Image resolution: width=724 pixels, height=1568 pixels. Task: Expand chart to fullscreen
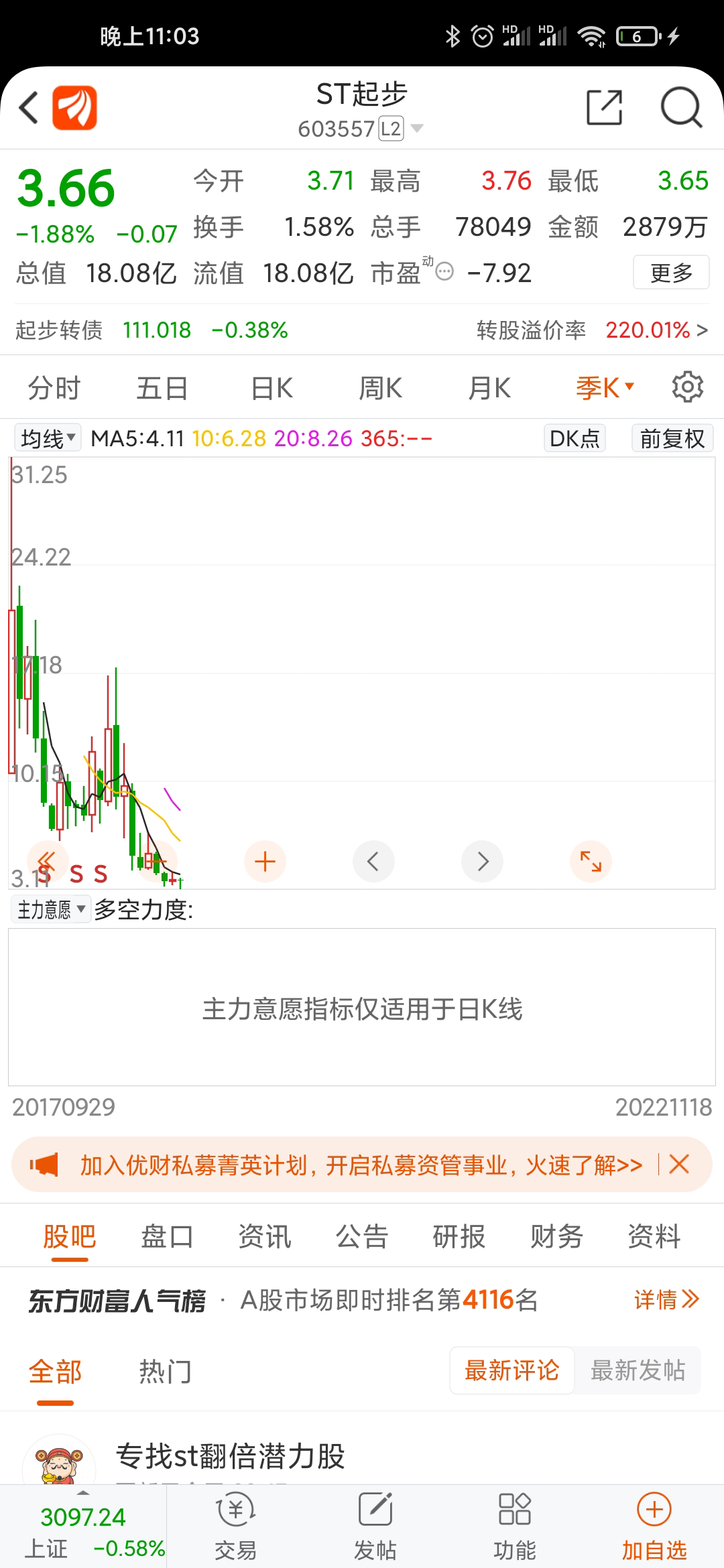coord(591,861)
